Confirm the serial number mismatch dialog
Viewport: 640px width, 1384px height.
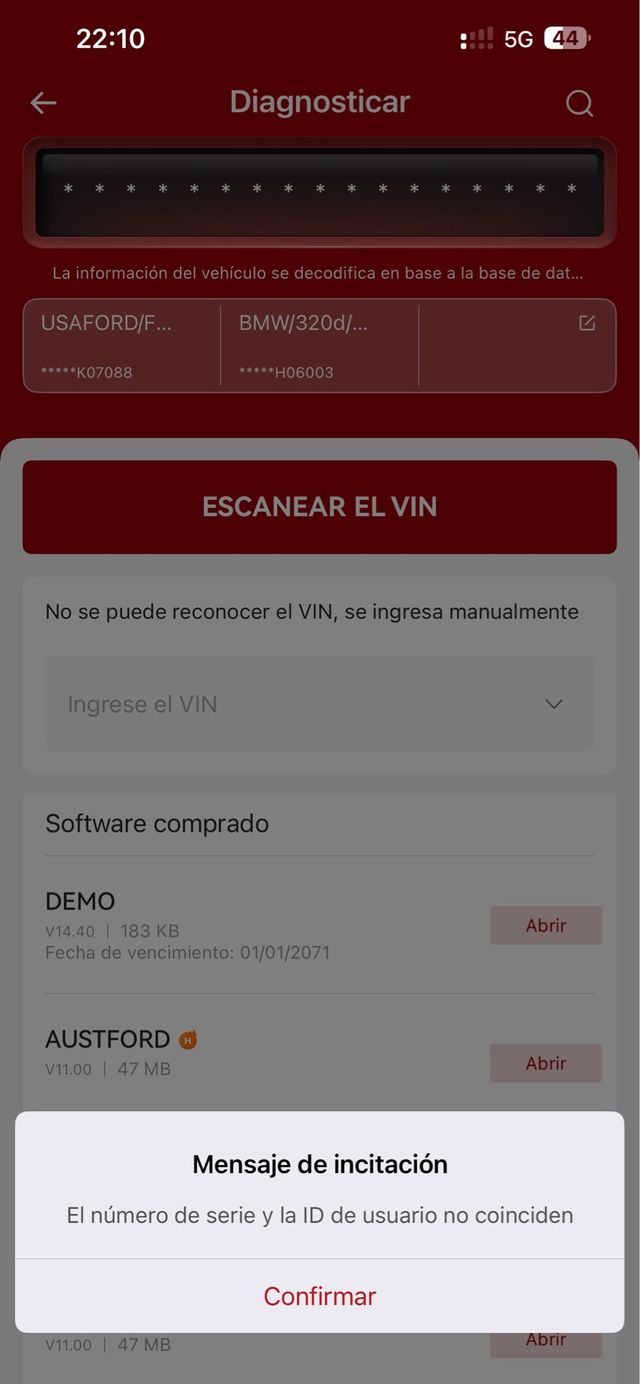[320, 1296]
